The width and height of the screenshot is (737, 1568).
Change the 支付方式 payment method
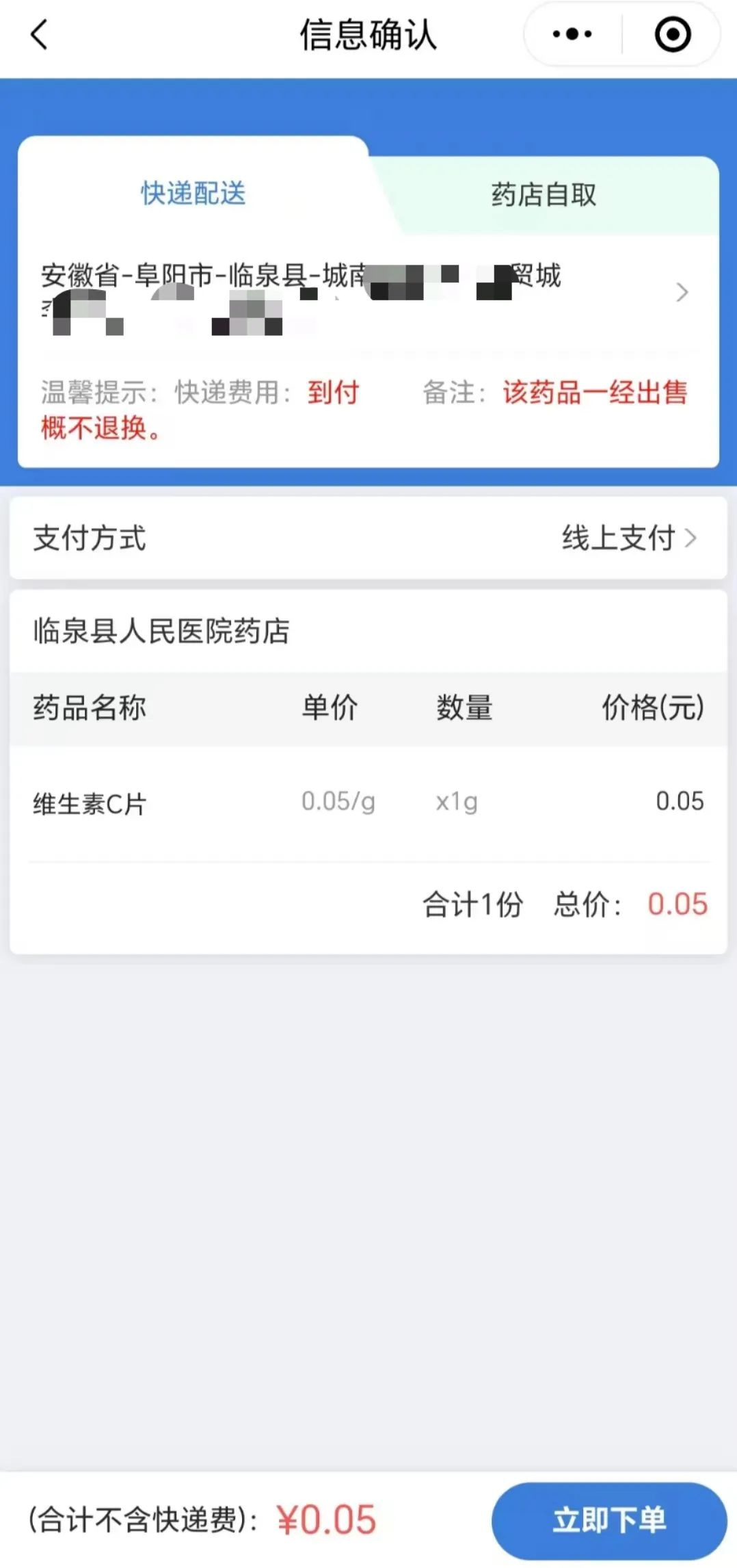pos(368,538)
